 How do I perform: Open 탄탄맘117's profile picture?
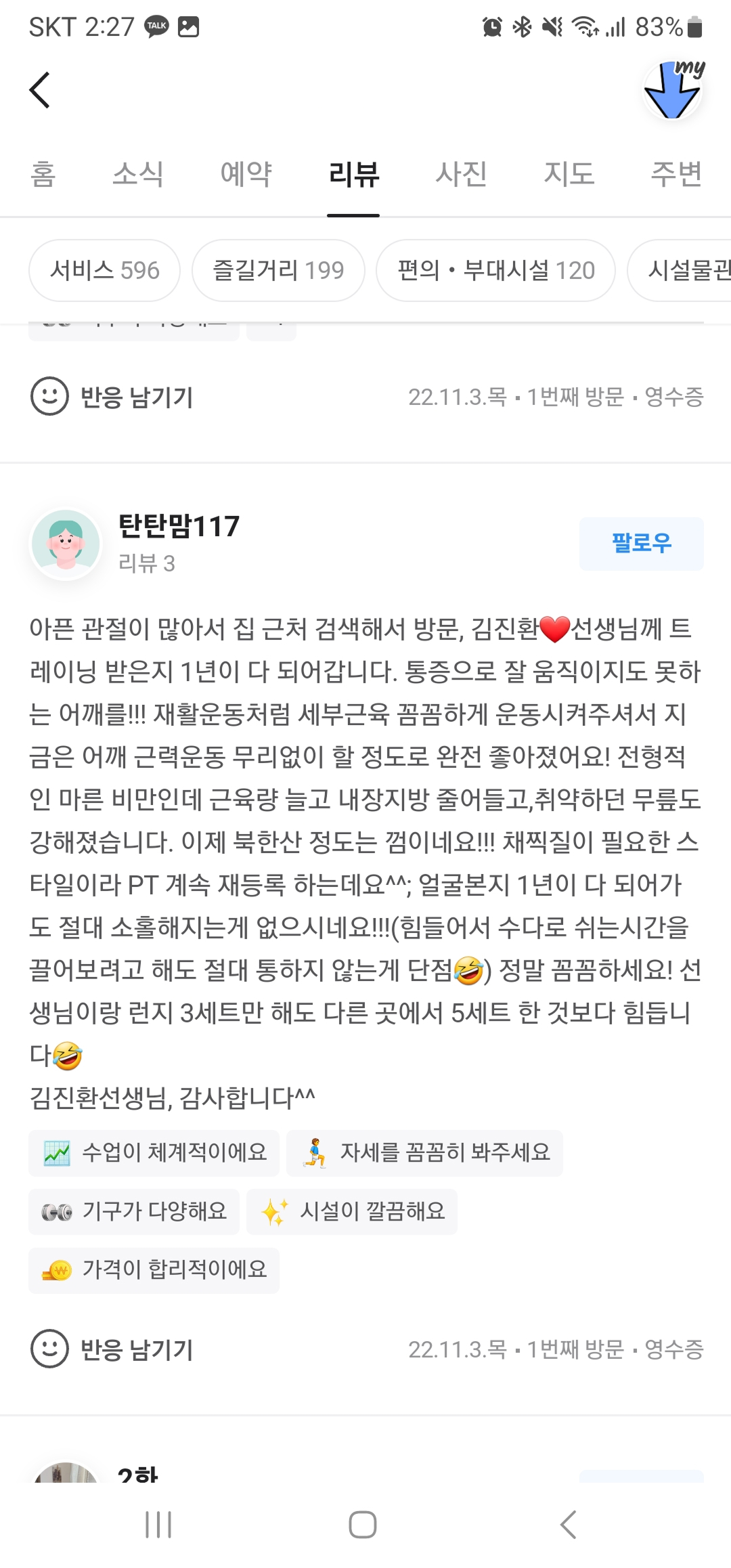point(66,543)
